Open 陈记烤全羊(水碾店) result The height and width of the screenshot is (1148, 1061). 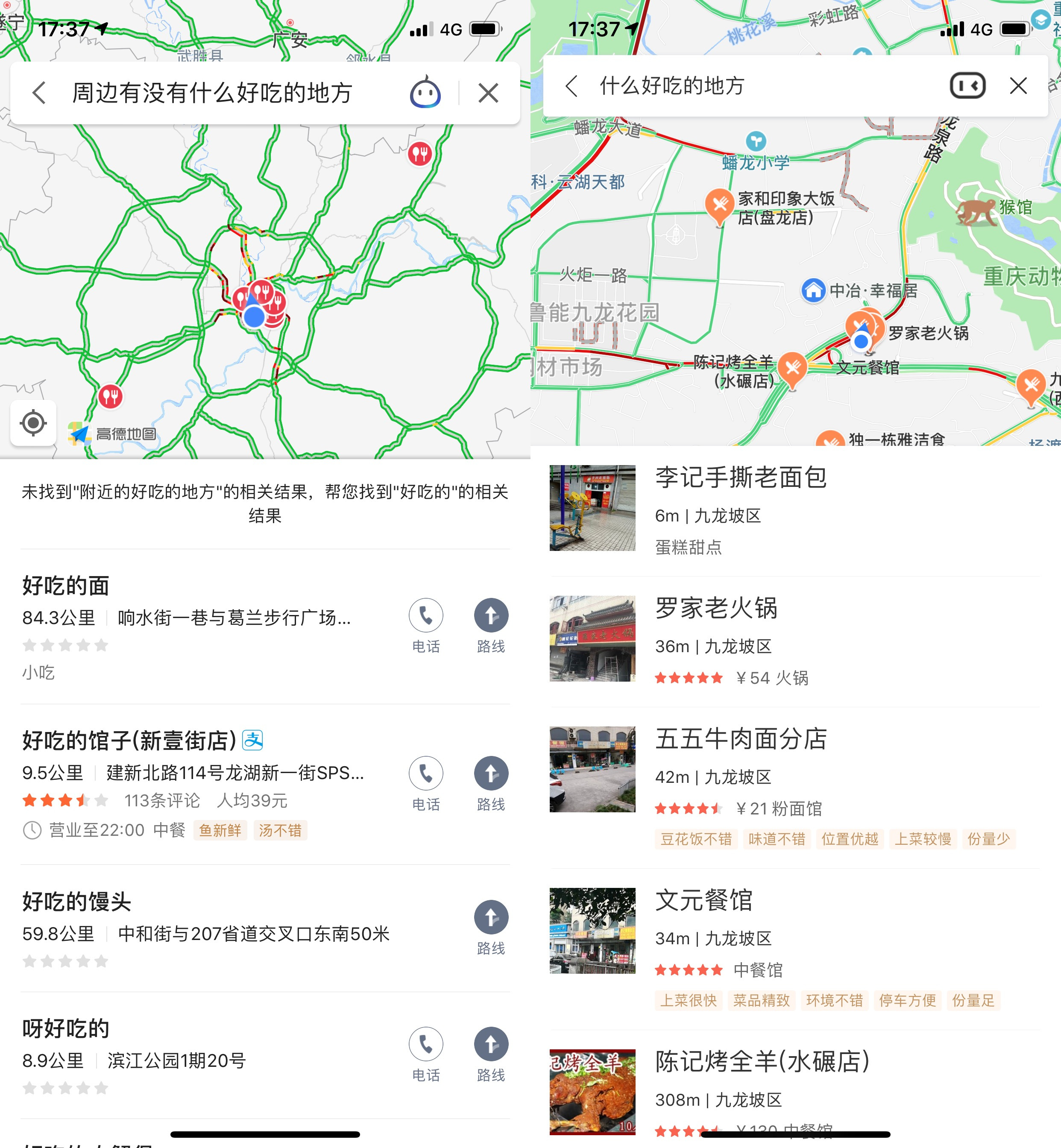click(x=762, y=1062)
